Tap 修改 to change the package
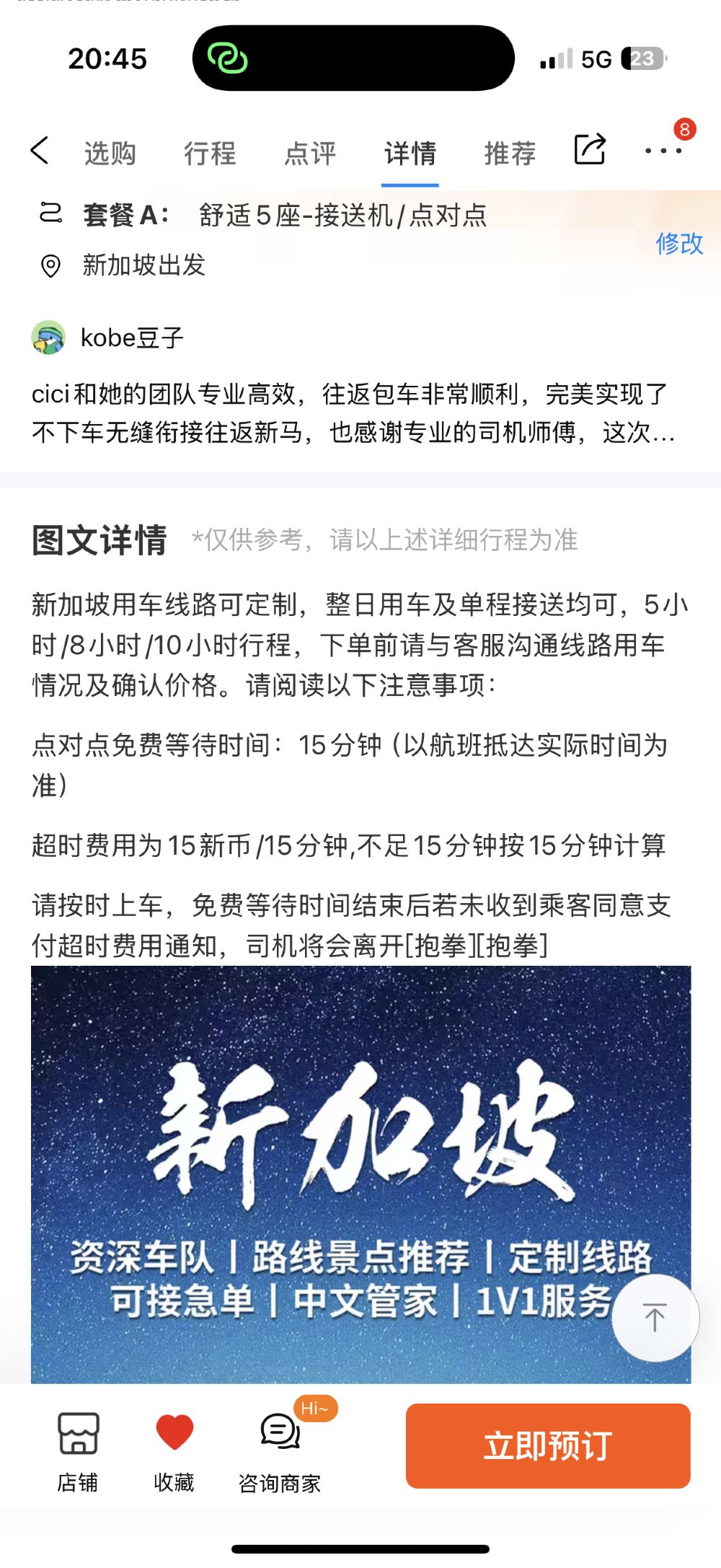This screenshot has width=721, height=1568. pyautogui.click(x=679, y=243)
